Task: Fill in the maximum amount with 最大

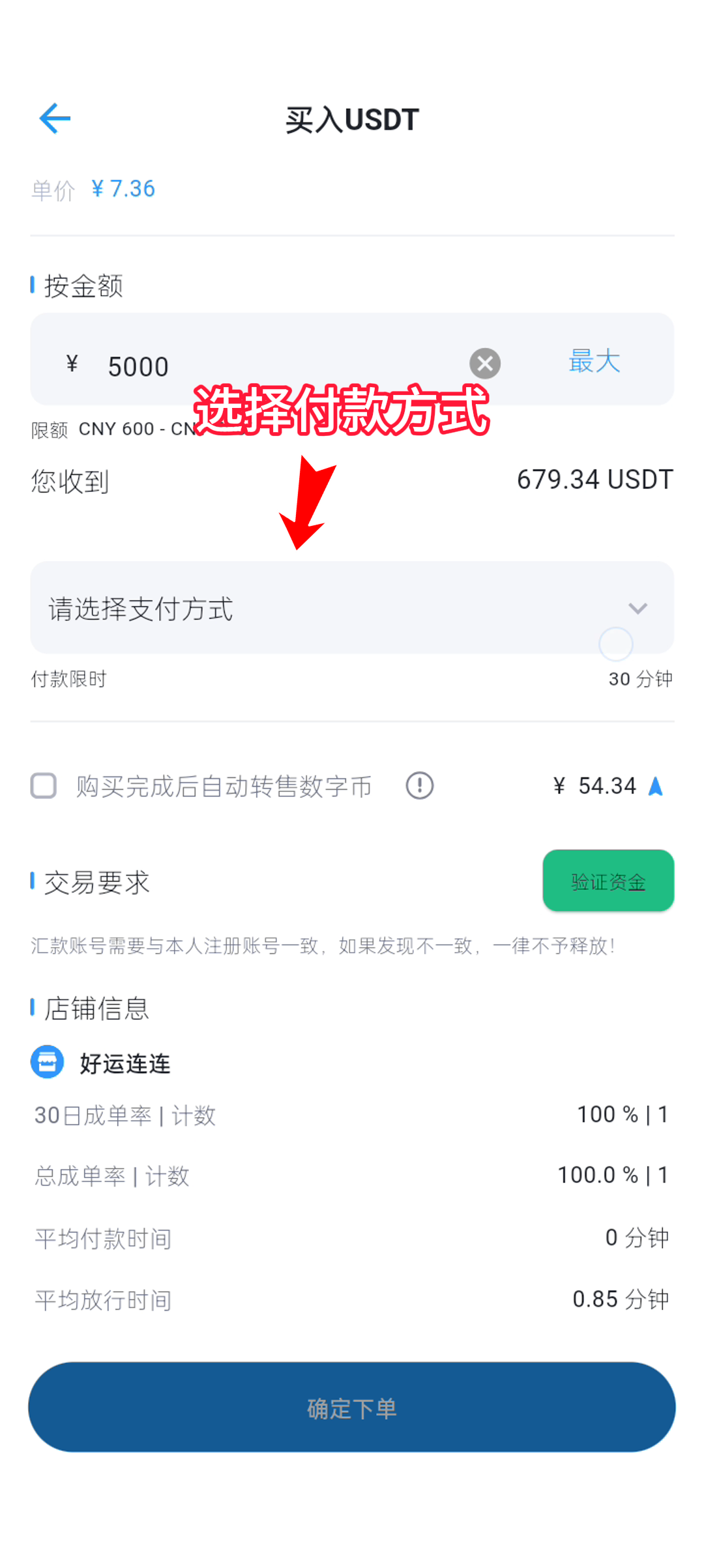Action: tap(594, 361)
